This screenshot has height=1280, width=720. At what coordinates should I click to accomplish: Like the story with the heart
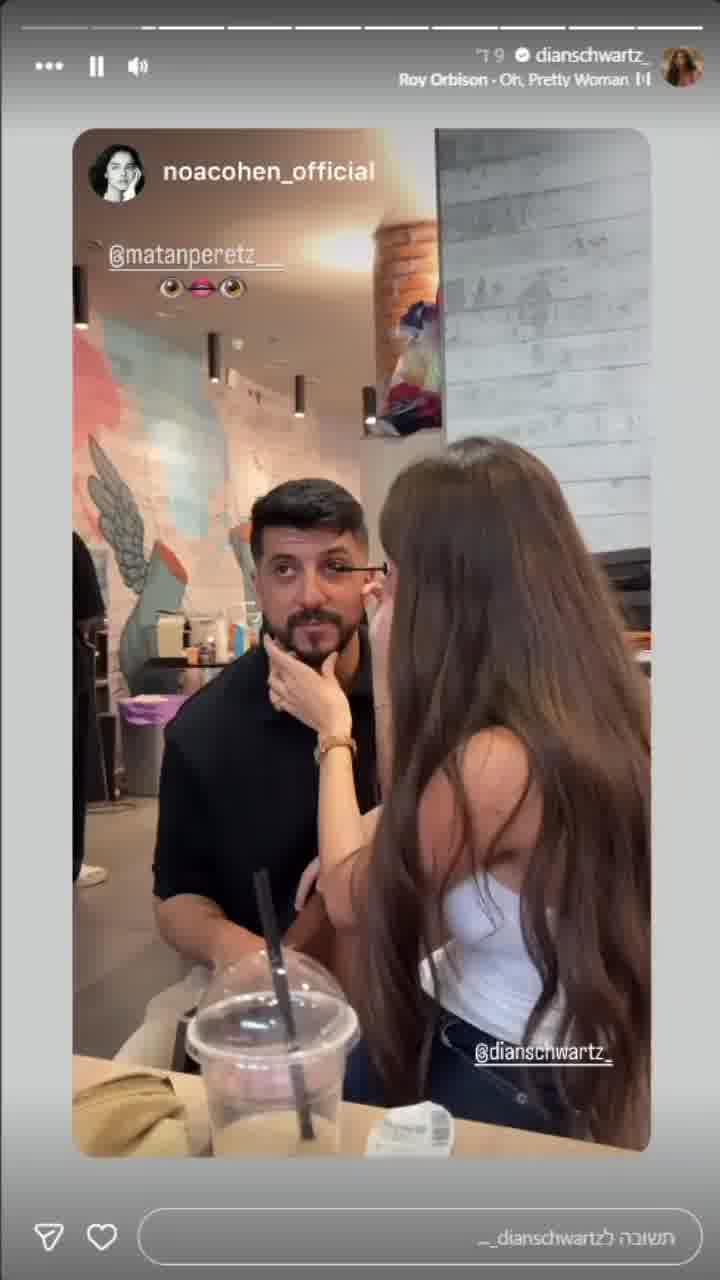(102, 1237)
